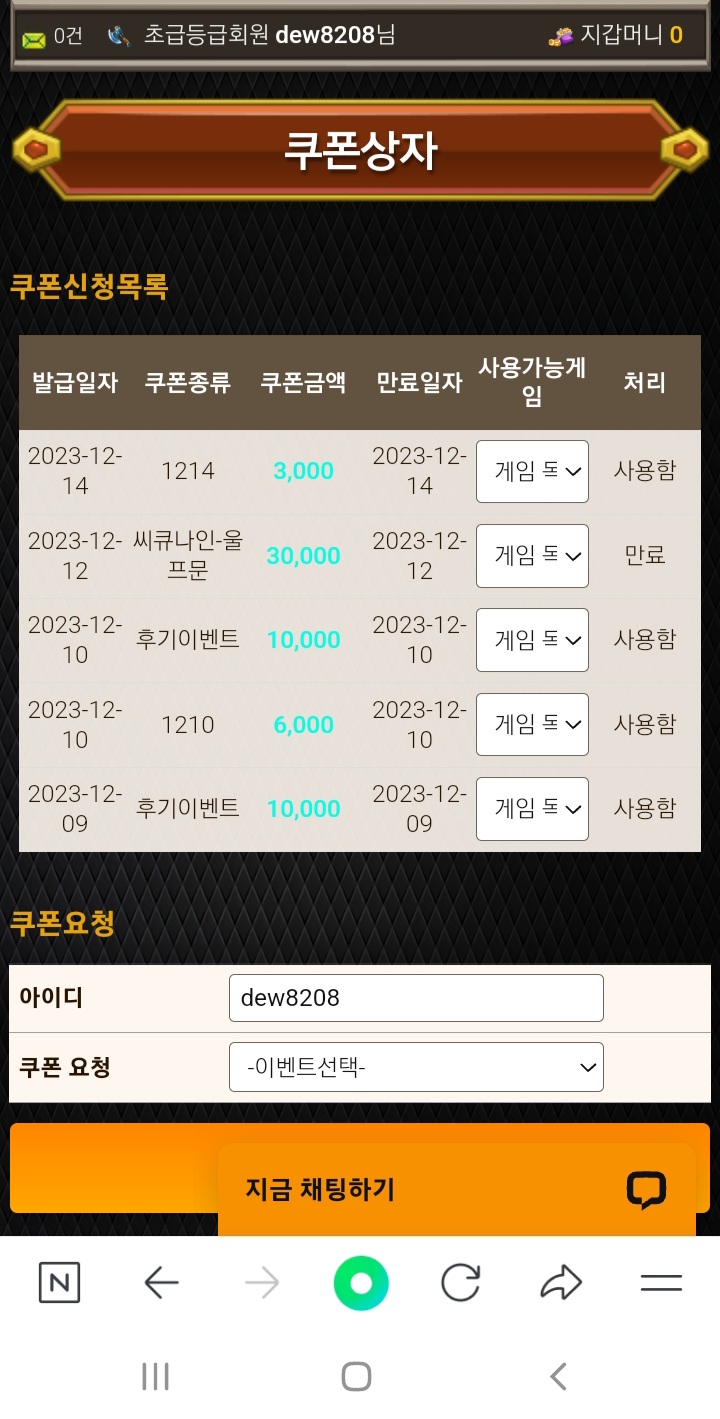Start chat via 지금 채팅하기
Image resolution: width=720 pixels, height=1419 pixels.
tap(456, 1189)
